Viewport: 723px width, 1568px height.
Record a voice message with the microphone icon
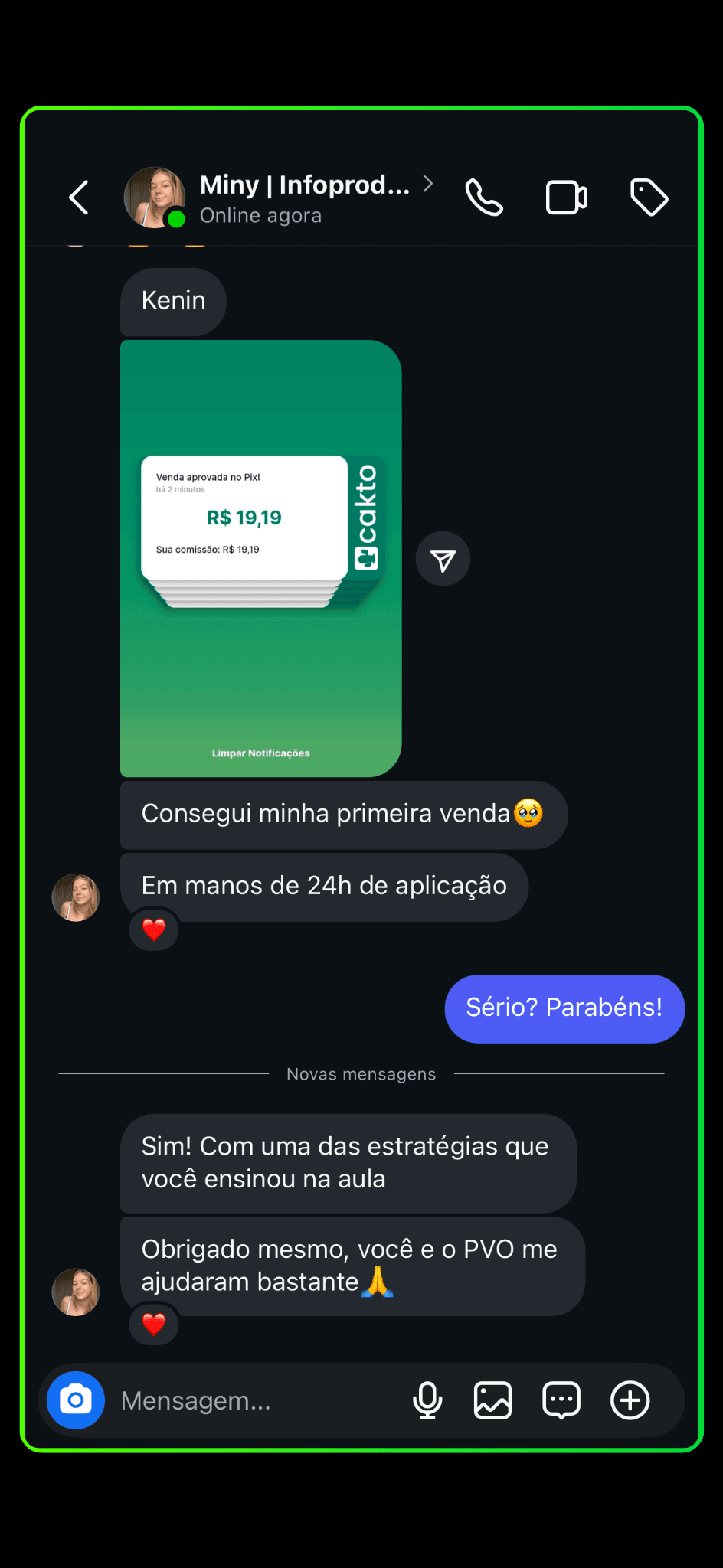[428, 1400]
